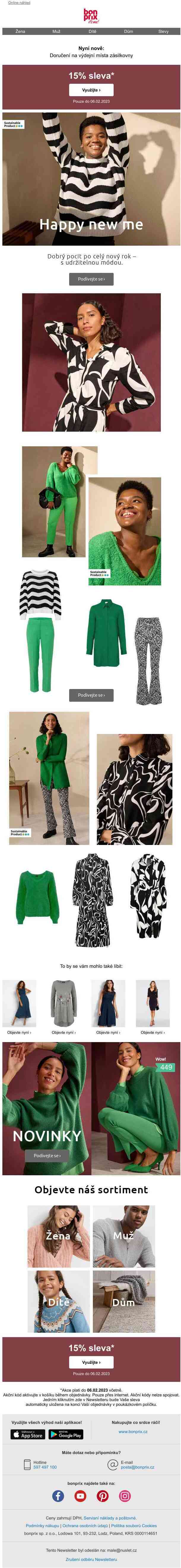Open Ochrana osobních údajů
The width and height of the screenshot is (181, 1568).
(85, 1525)
